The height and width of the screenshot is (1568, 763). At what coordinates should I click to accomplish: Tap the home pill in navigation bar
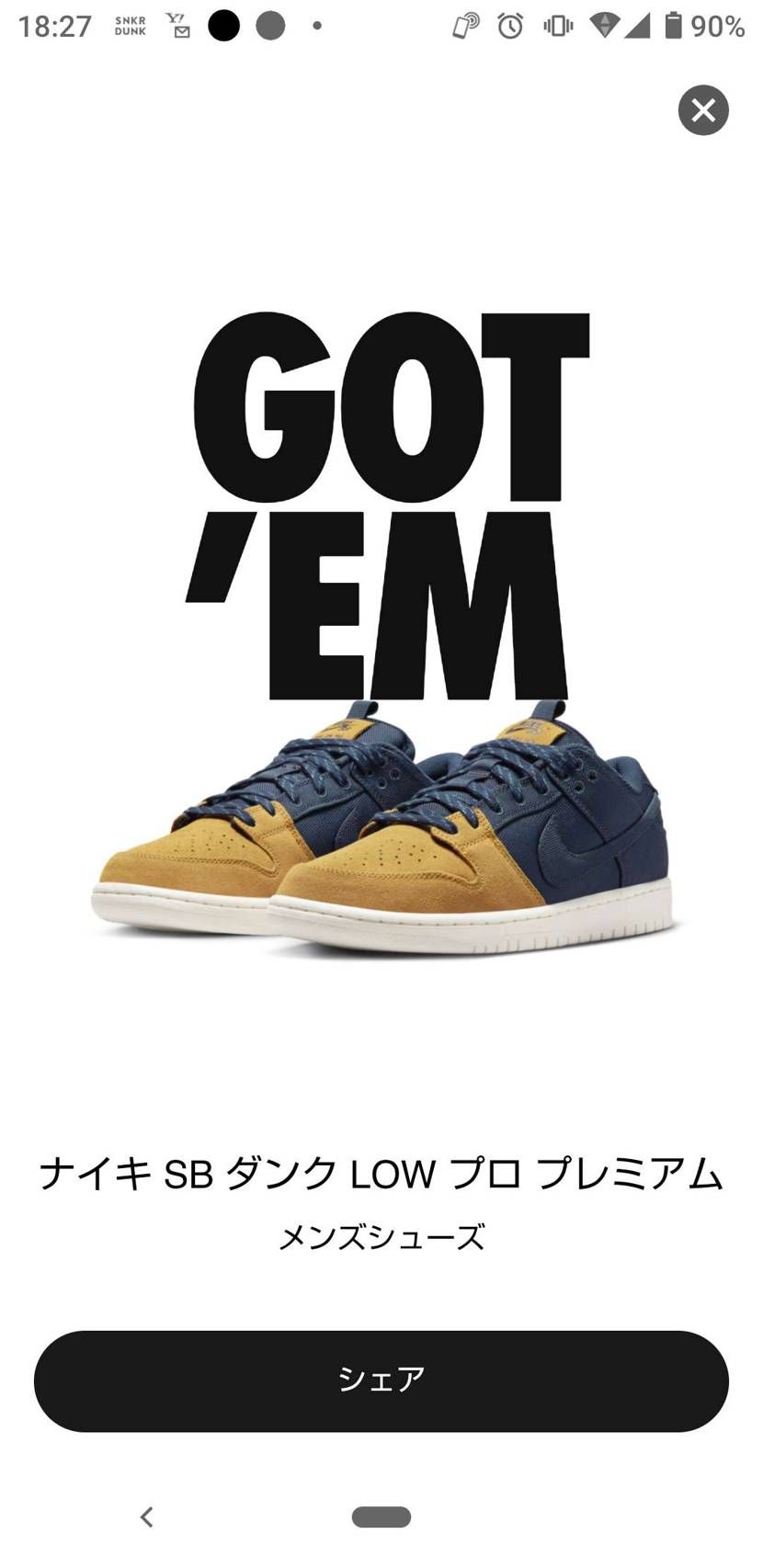[381, 1517]
